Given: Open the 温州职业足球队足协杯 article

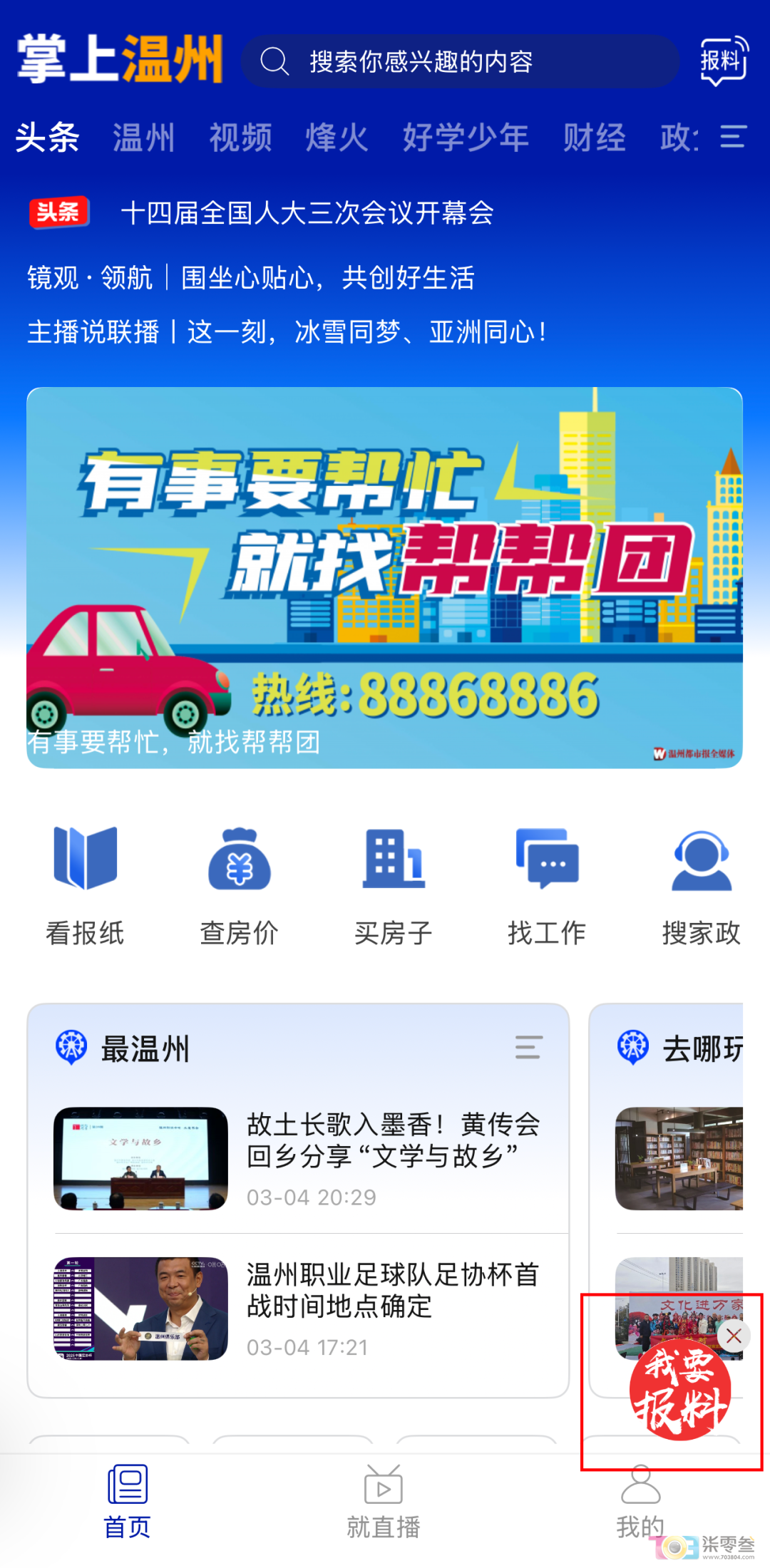Looking at the screenshot, I should pos(392,1290).
